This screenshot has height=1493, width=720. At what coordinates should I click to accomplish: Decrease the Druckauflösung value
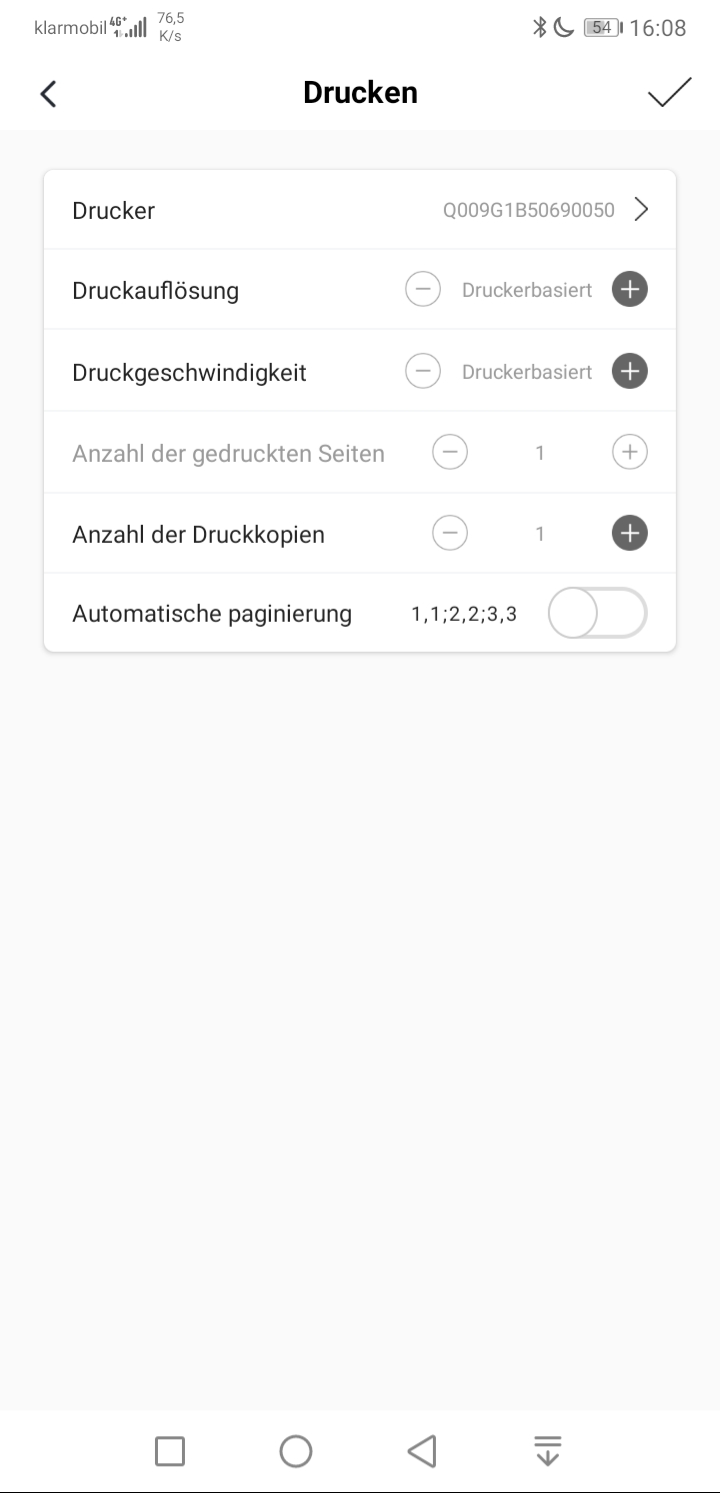[423, 290]
